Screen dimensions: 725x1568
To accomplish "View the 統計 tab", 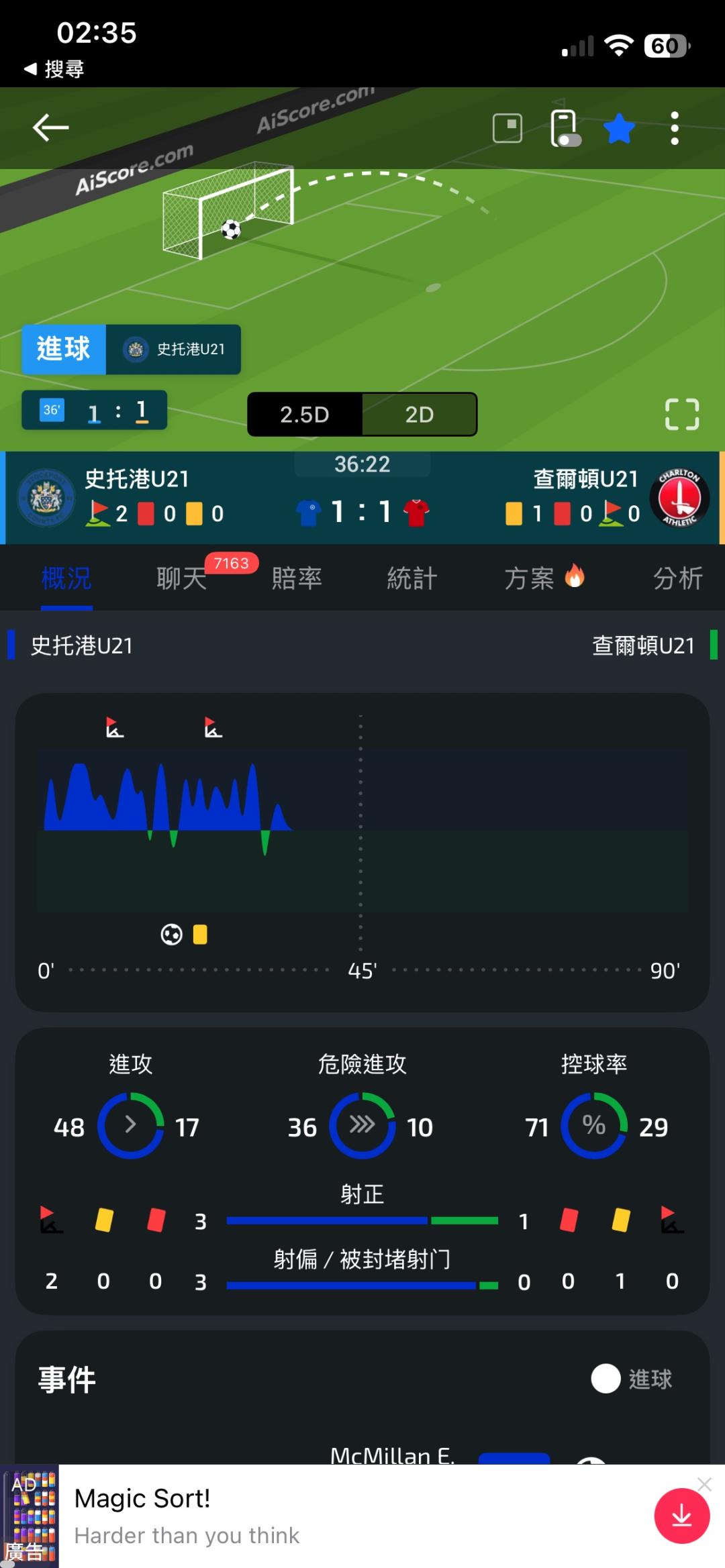I will click(x=412, y=578).
